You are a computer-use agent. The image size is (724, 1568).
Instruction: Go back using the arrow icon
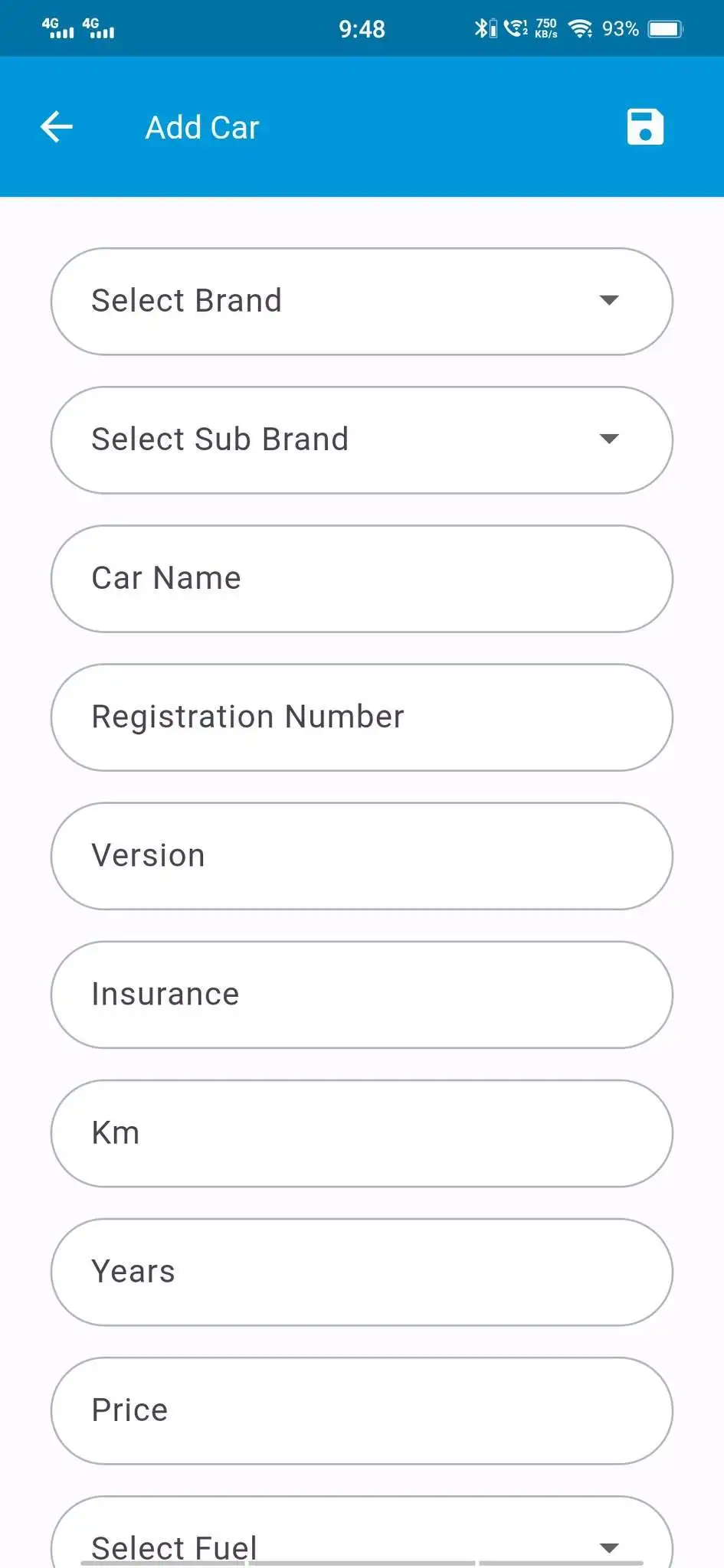(x=57, y=127)
